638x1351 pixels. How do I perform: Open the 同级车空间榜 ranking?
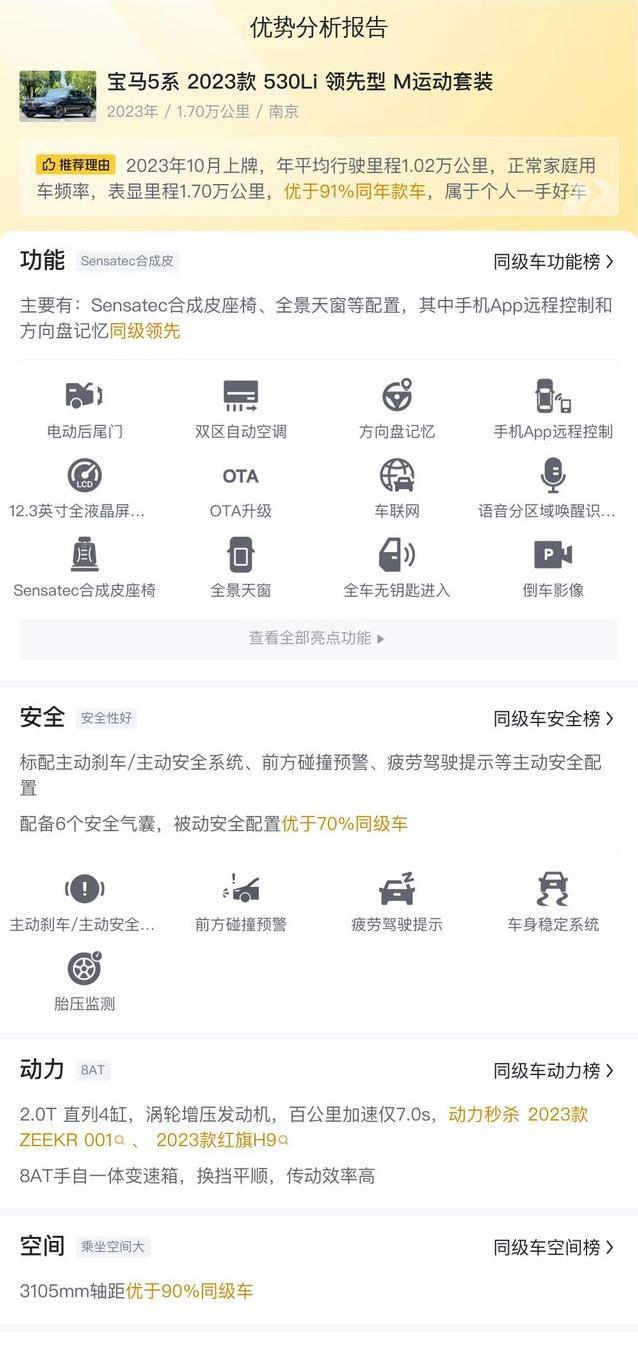(553, 1248)
